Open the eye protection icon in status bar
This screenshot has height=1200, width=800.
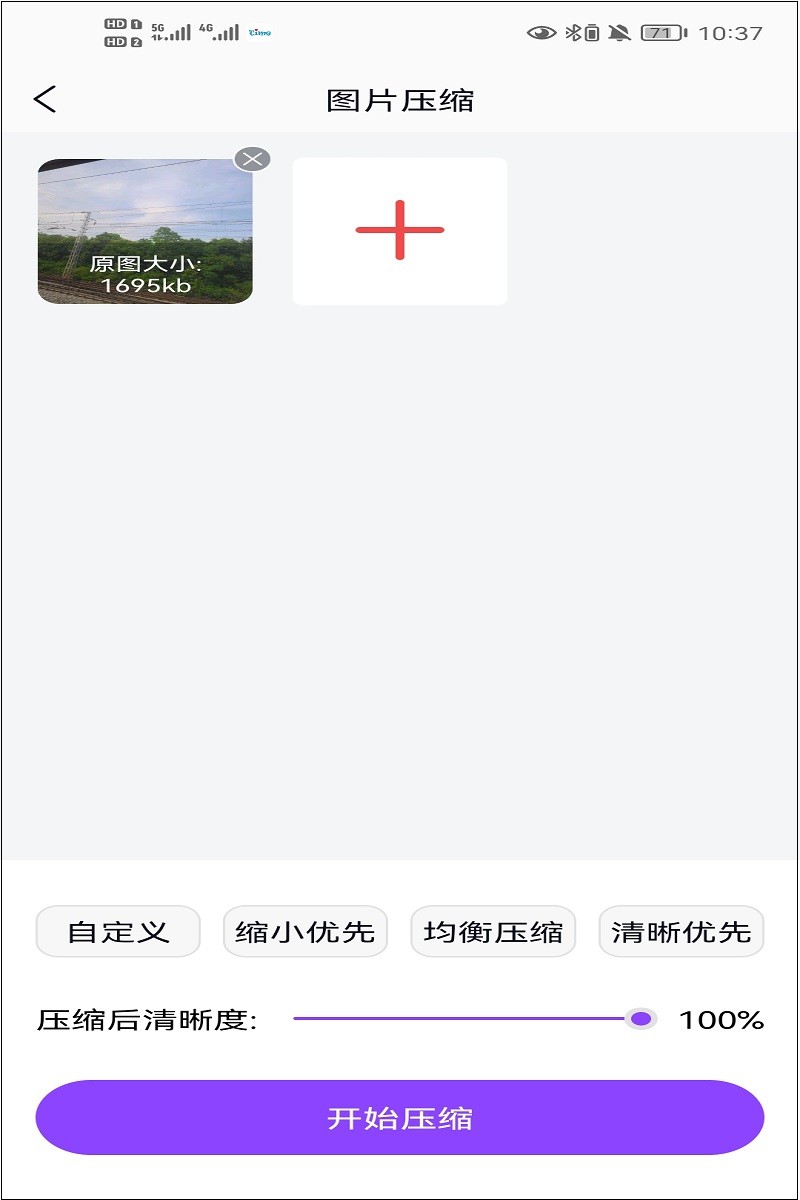(541, 31)
